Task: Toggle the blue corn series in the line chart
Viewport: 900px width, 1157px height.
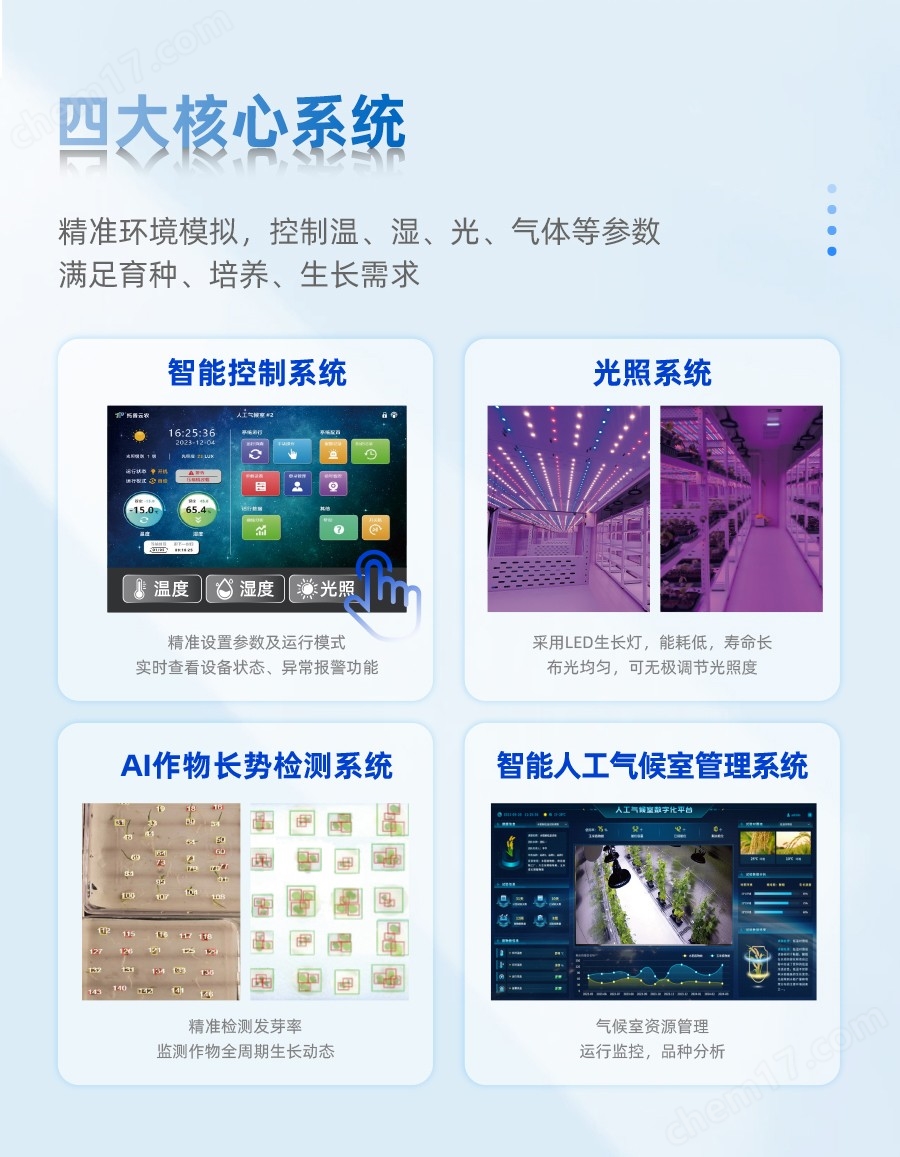Action: click(711, 954)
